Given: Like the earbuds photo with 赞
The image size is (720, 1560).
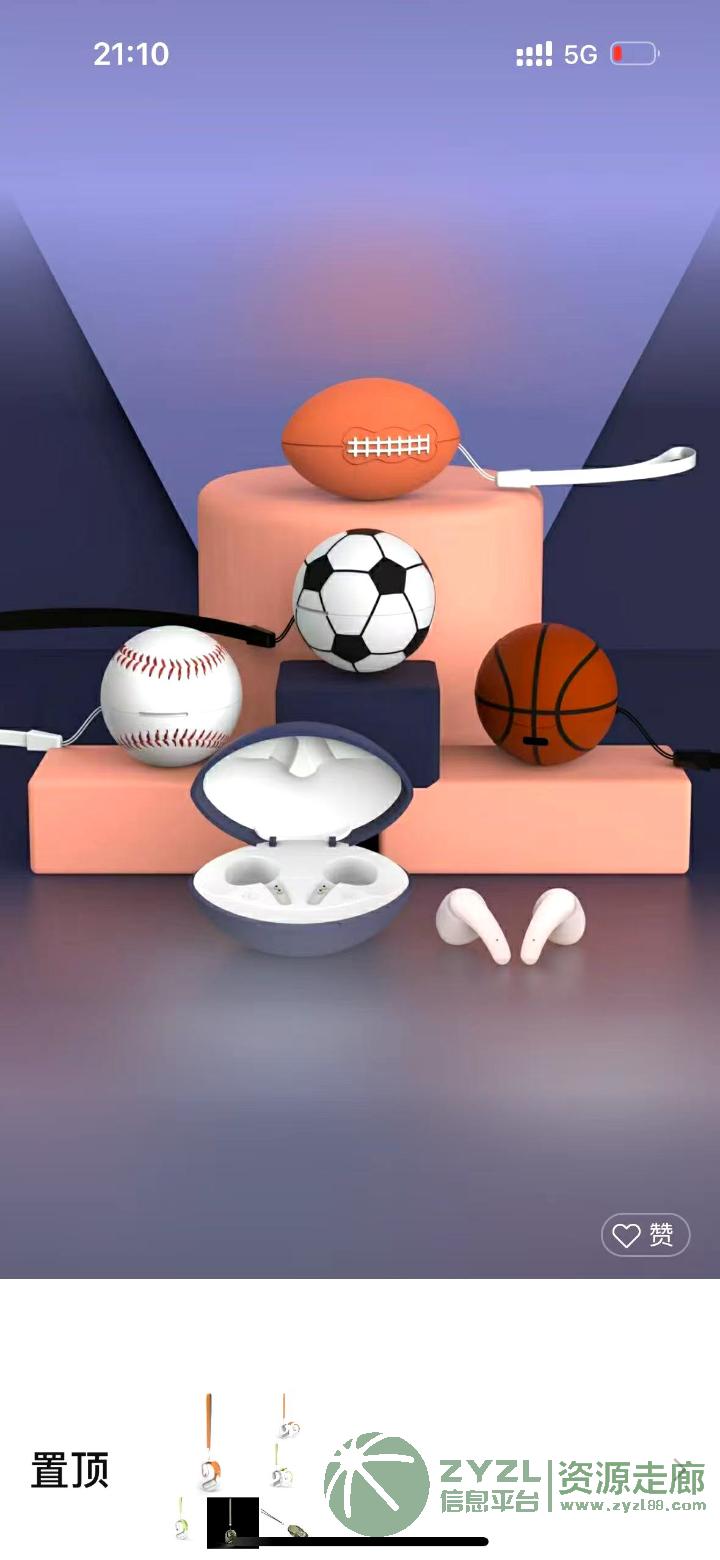Looking at the screenshot, I should coord(645,1235).
